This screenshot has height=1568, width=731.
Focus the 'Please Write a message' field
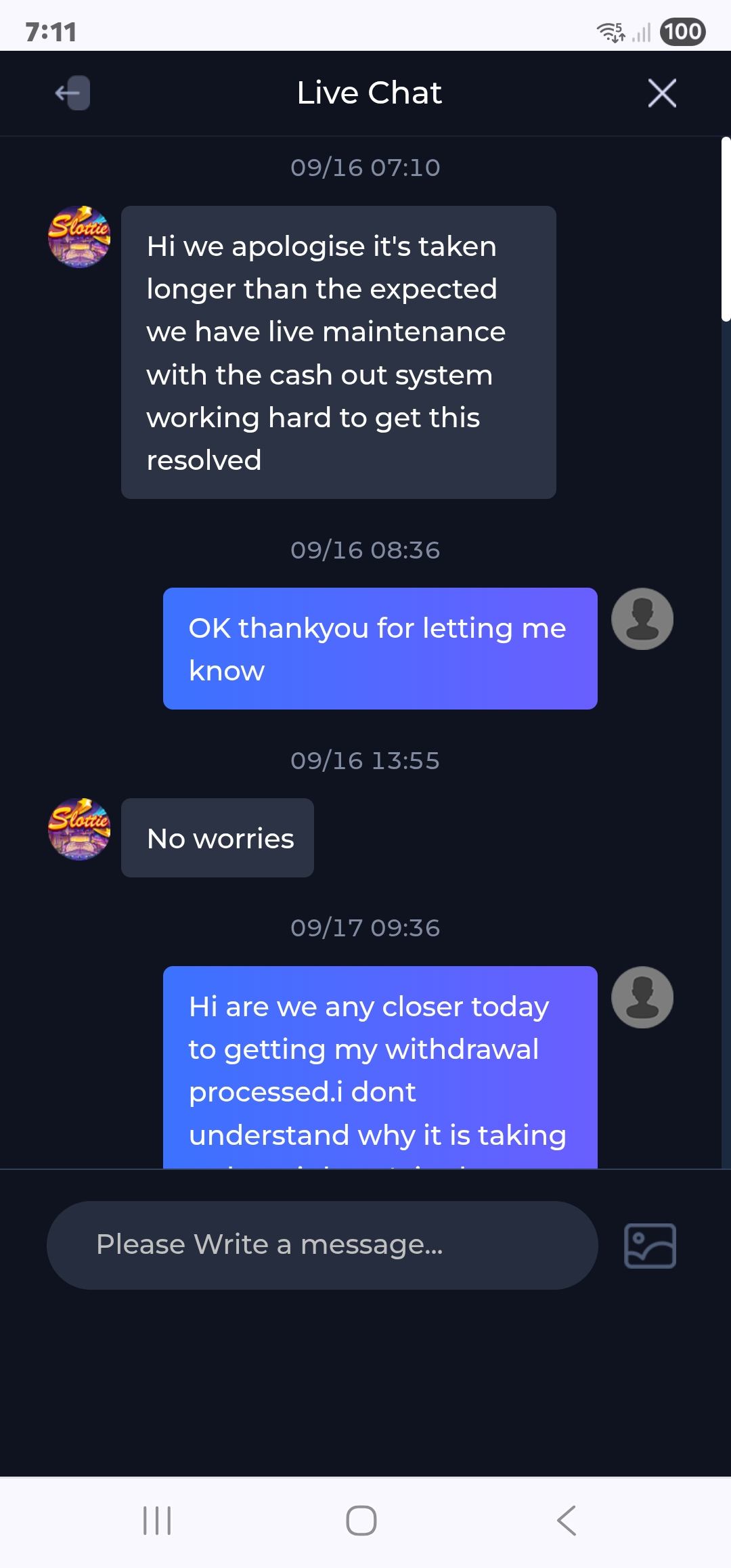point(322,1244)
